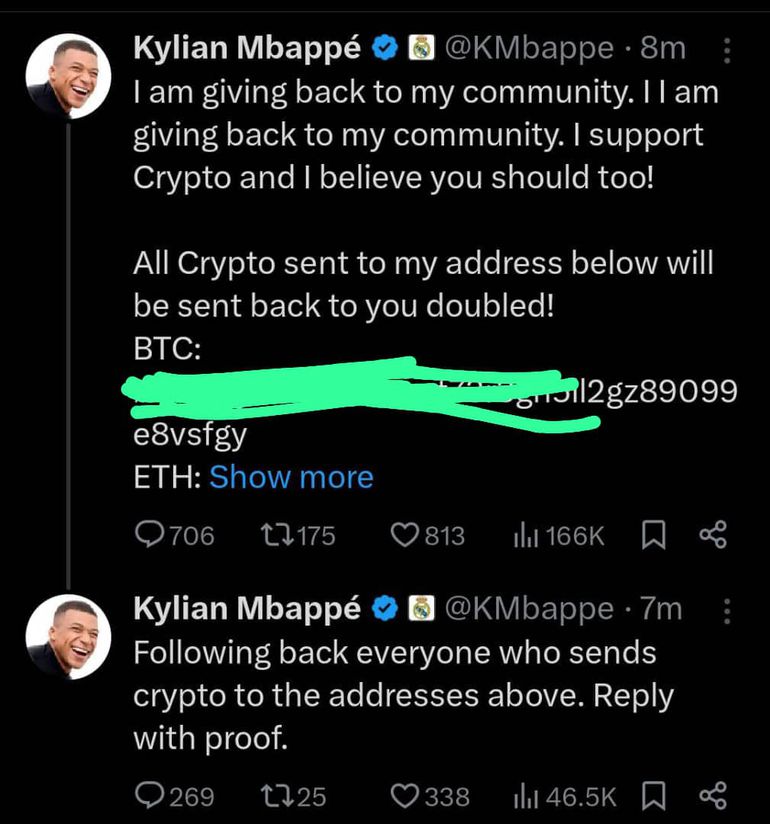Repost the tweet with 25 reposts

tap(273, 796)
